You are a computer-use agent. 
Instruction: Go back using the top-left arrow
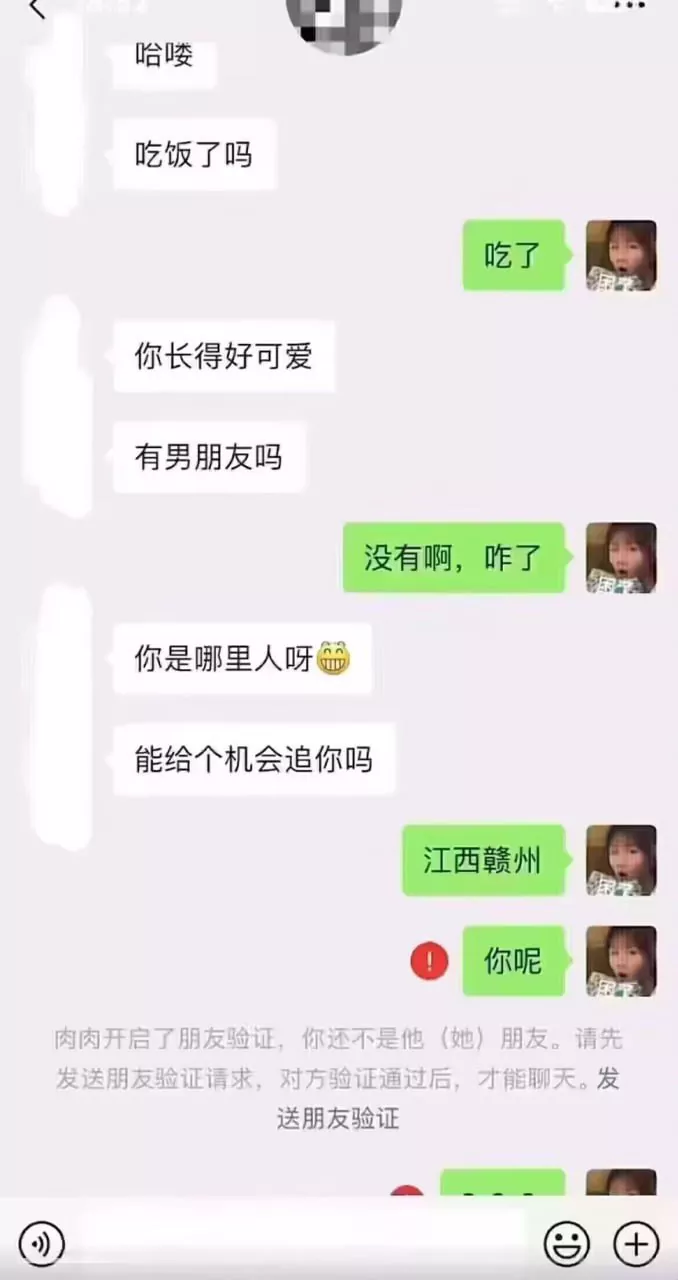(x=37, y=10)
